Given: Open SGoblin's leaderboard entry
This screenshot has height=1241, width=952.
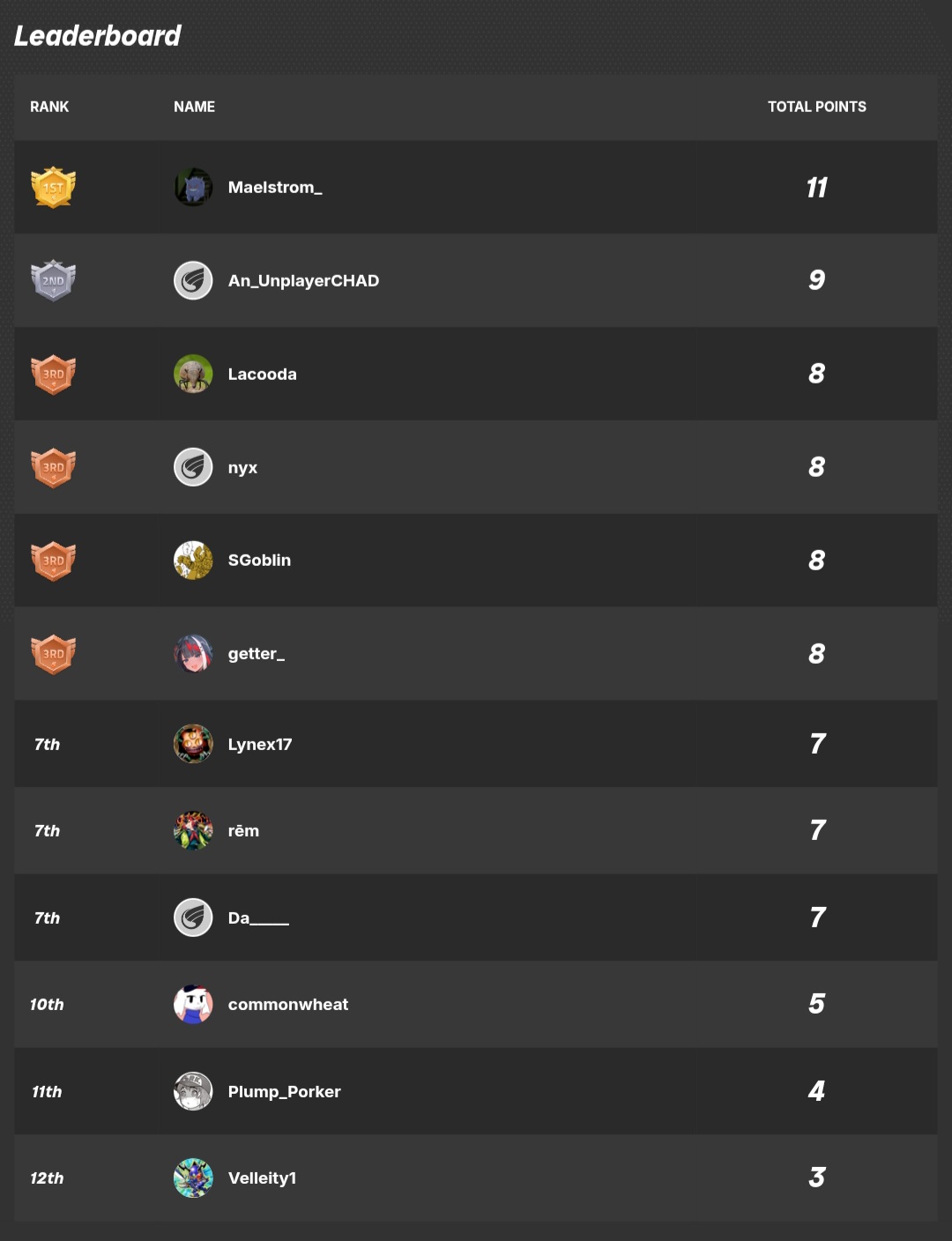Looking at the screenshot, I should click(476, 561).
